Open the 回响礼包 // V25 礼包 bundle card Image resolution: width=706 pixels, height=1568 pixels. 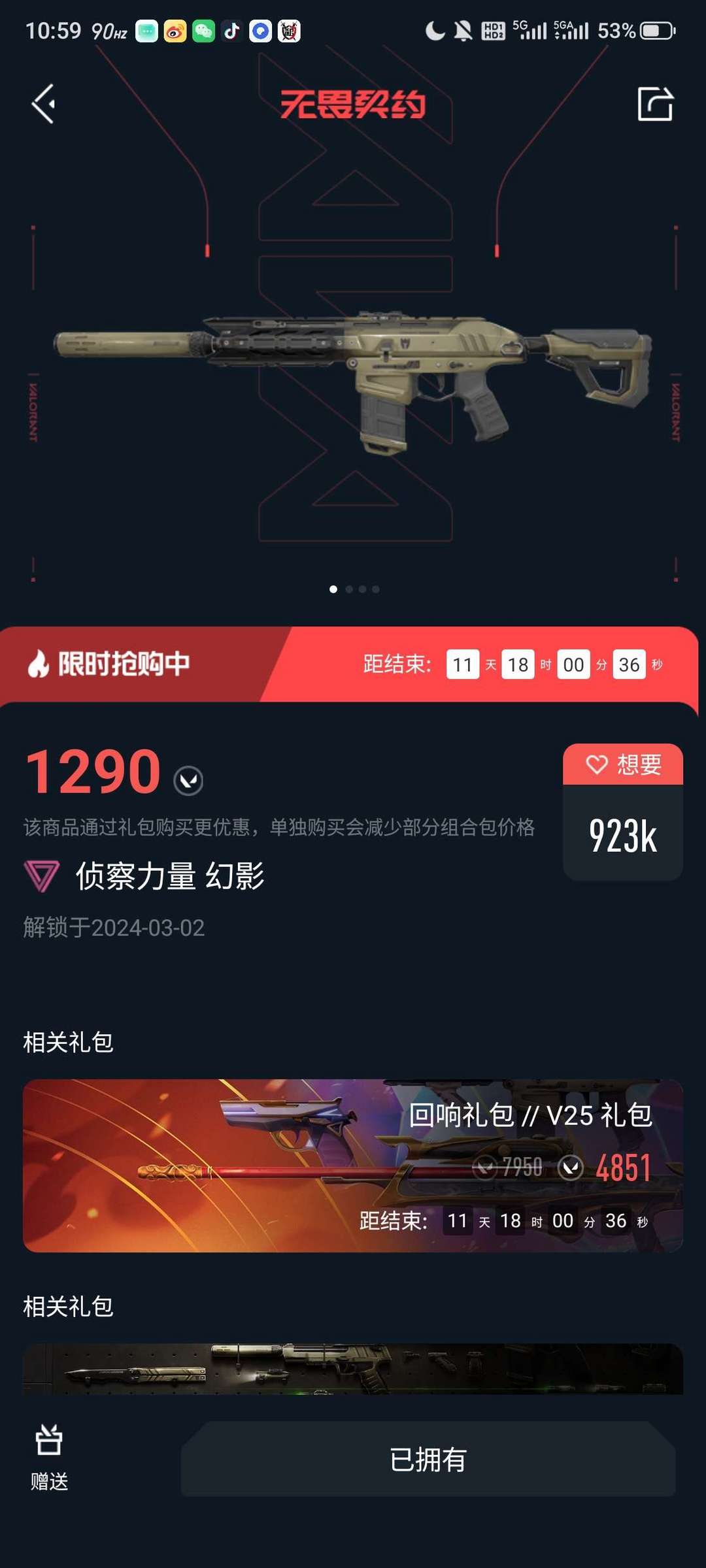point(353,1166)
